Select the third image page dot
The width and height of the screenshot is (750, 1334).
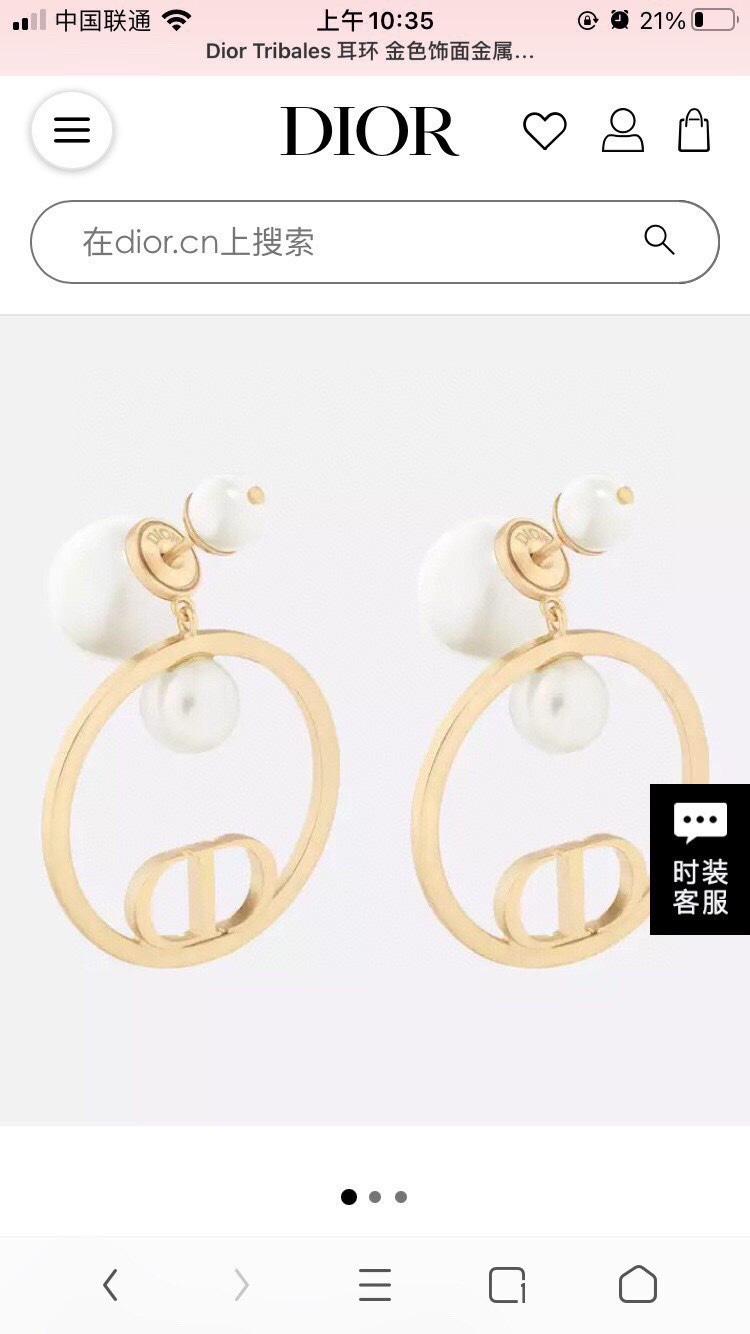tap(401, 1197)
